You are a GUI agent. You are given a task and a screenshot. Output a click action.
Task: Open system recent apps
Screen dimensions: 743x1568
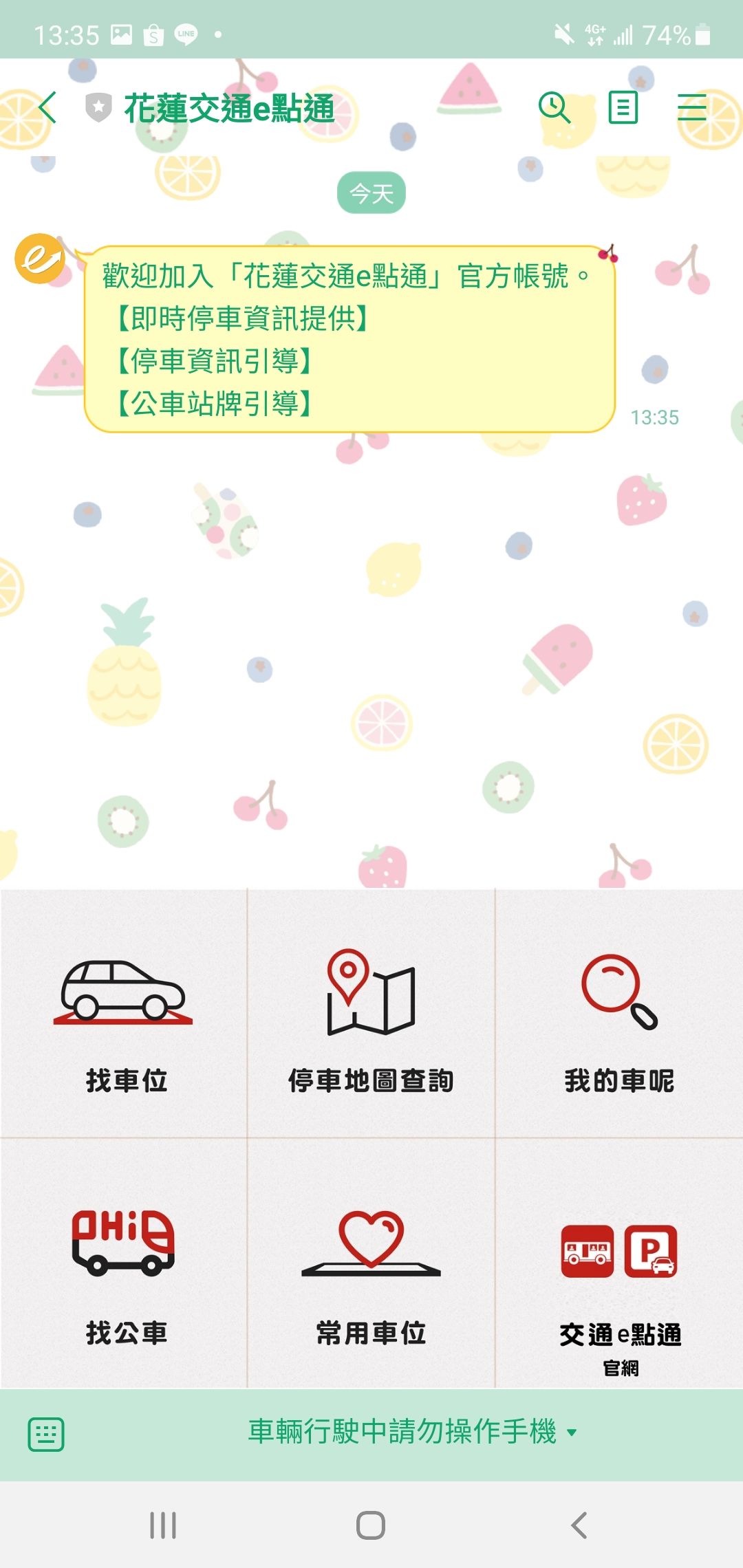pos(163,1525)
